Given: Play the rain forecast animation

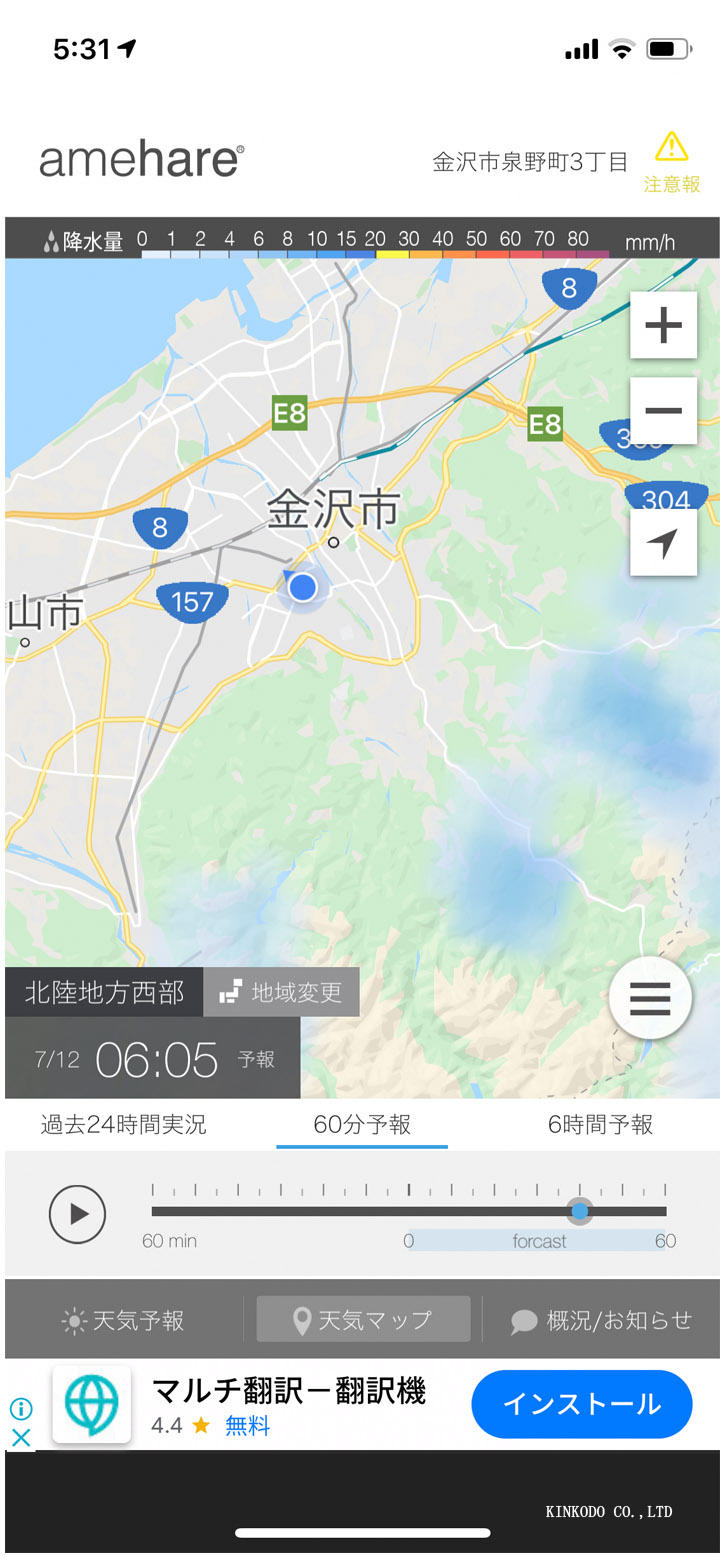Looking at the screenshot, I should (77, 1214).
